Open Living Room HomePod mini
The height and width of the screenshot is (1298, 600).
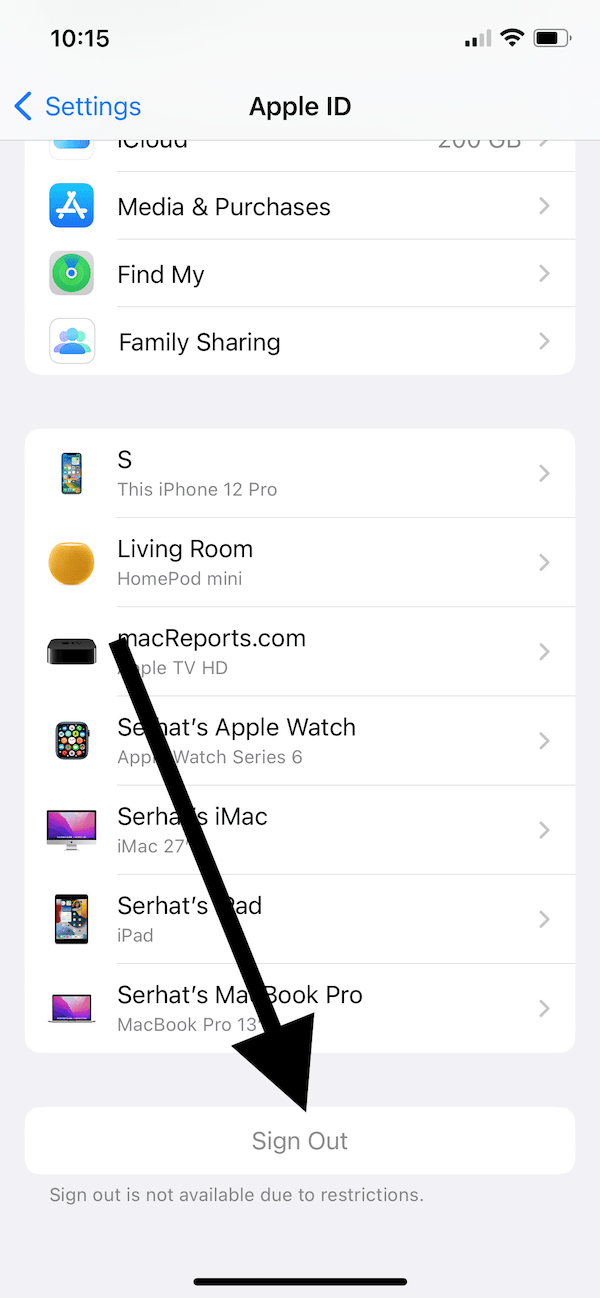click(300, 562)
